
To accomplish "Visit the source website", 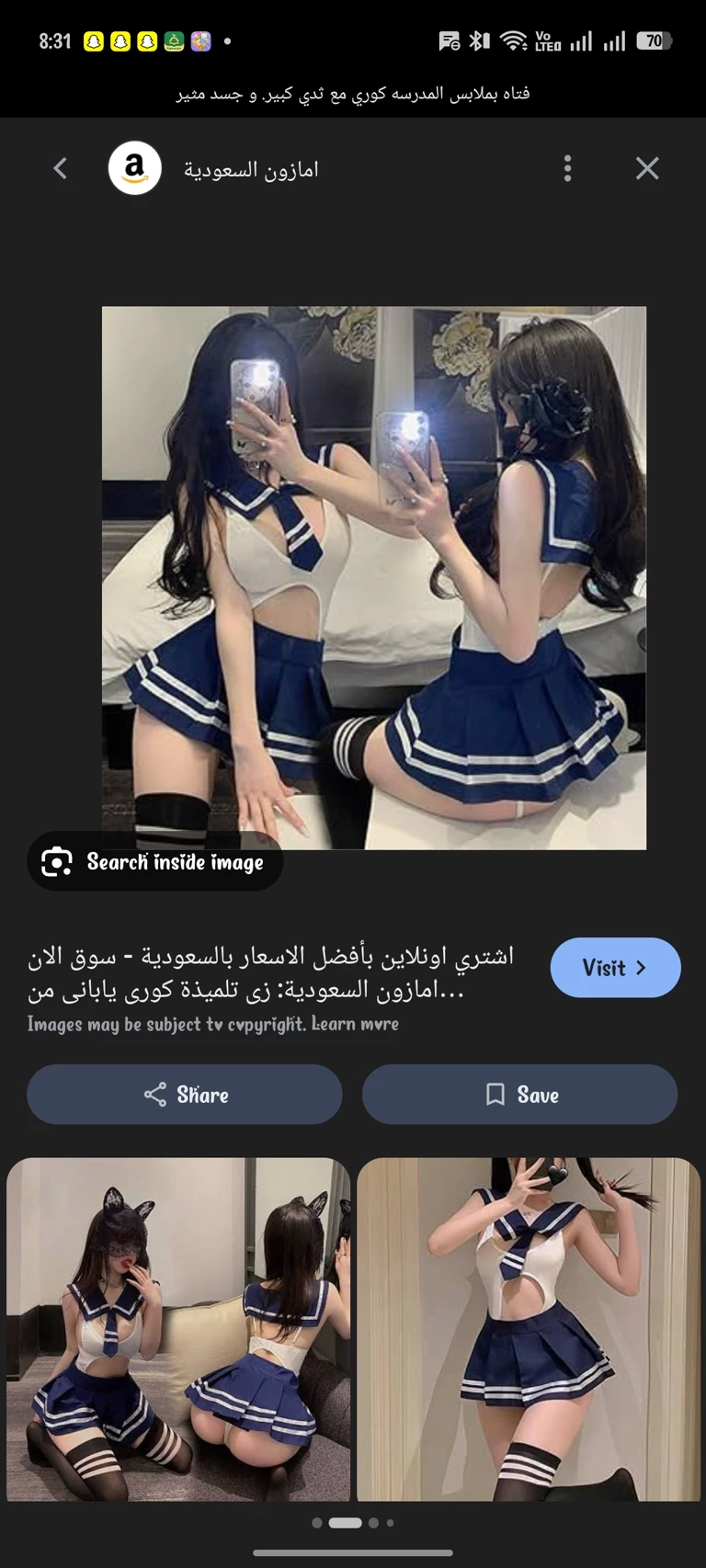I will coord(615,967).
